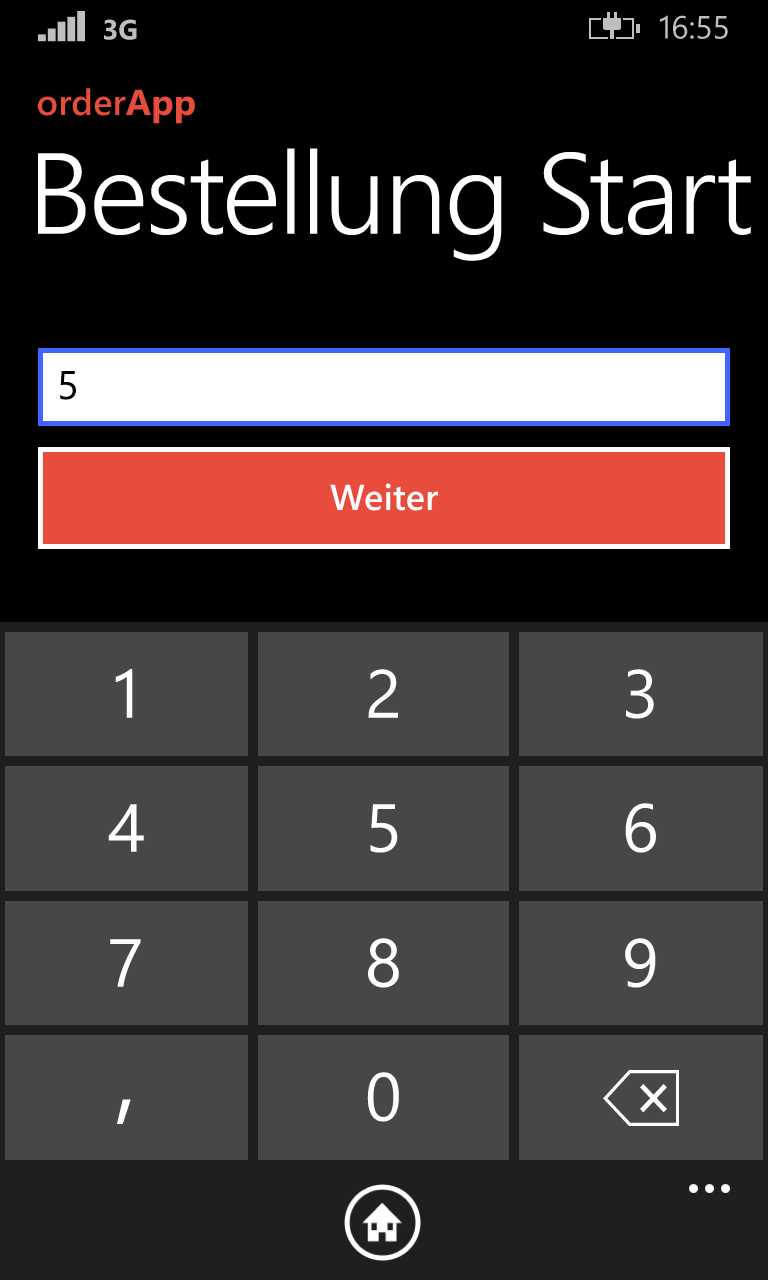768x1280 pixels.
Task: Tap the comma key
Action: (x=126, y=1097)
